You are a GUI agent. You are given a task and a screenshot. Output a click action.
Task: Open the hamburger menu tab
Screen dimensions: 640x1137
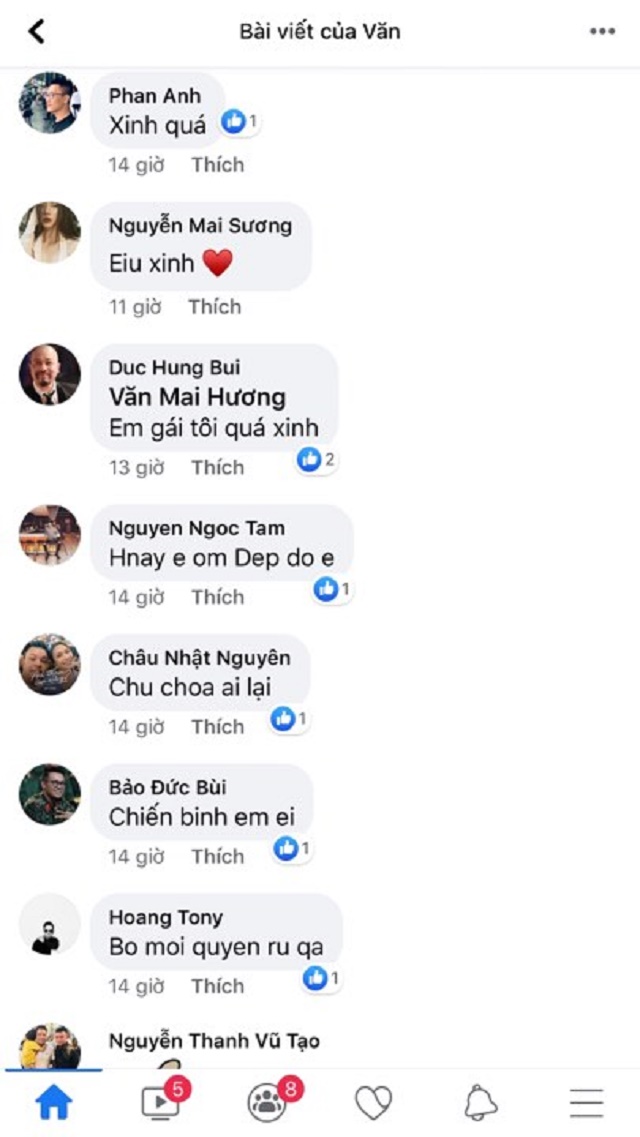coord(587,1102)
